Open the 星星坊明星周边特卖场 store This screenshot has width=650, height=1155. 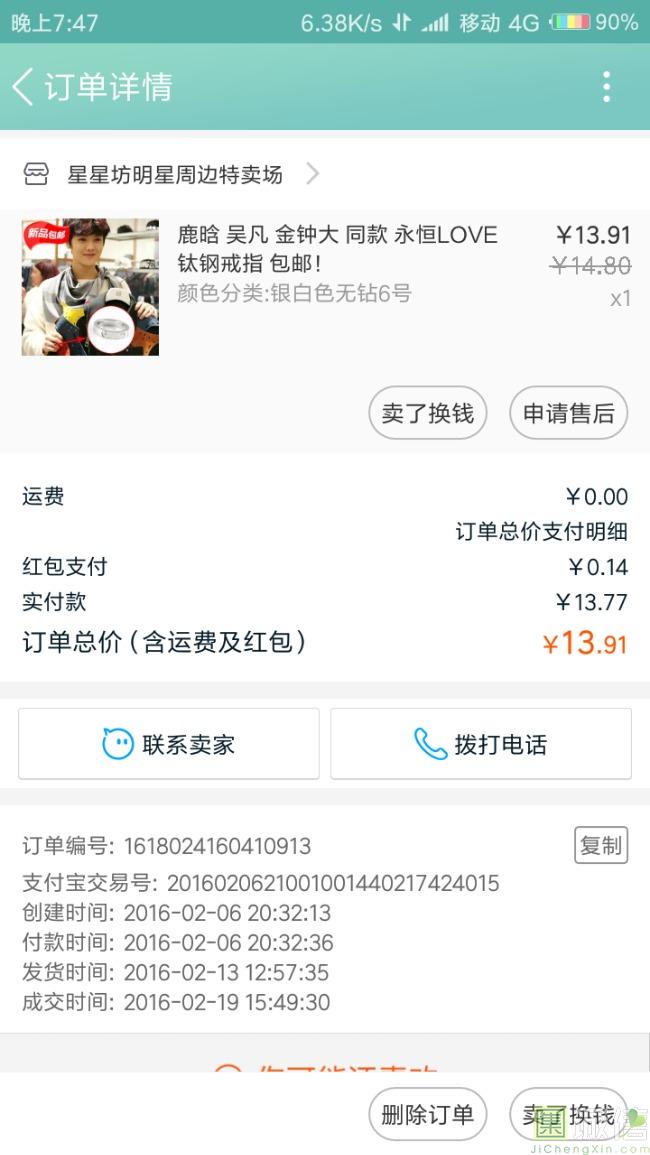tap(175, 175)
